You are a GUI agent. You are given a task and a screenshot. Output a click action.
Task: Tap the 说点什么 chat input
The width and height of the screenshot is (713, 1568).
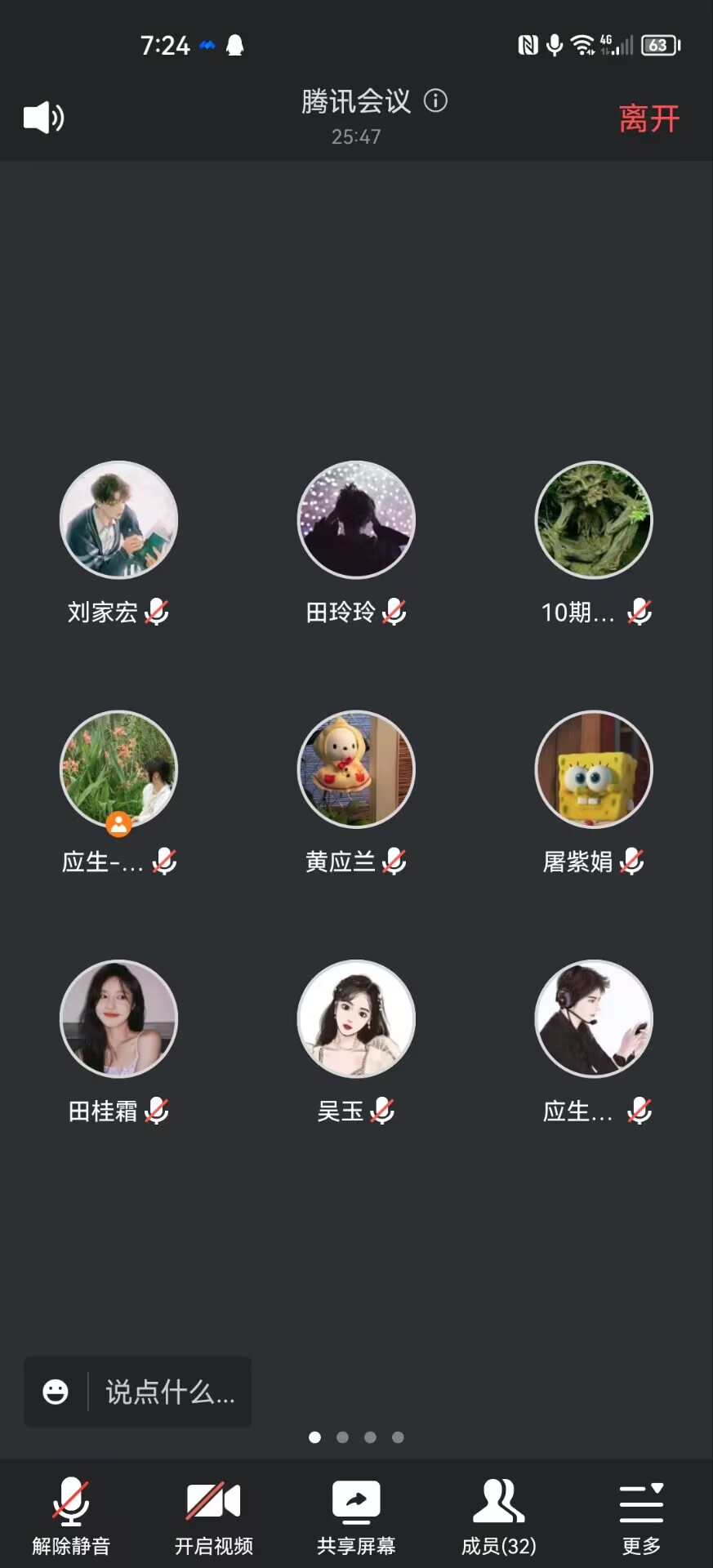coord(170,1392)
